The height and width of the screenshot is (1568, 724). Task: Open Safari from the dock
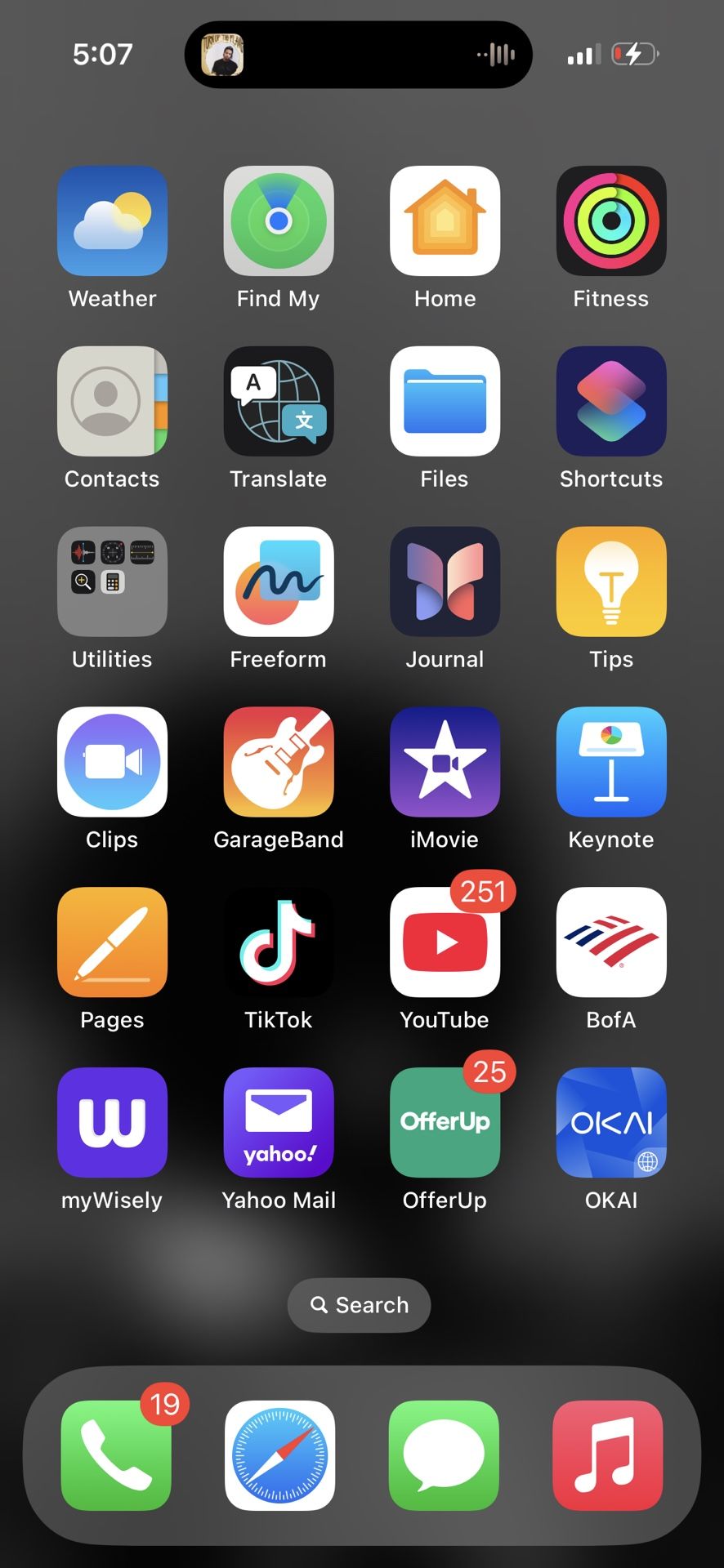click(x=279, y=1455)
